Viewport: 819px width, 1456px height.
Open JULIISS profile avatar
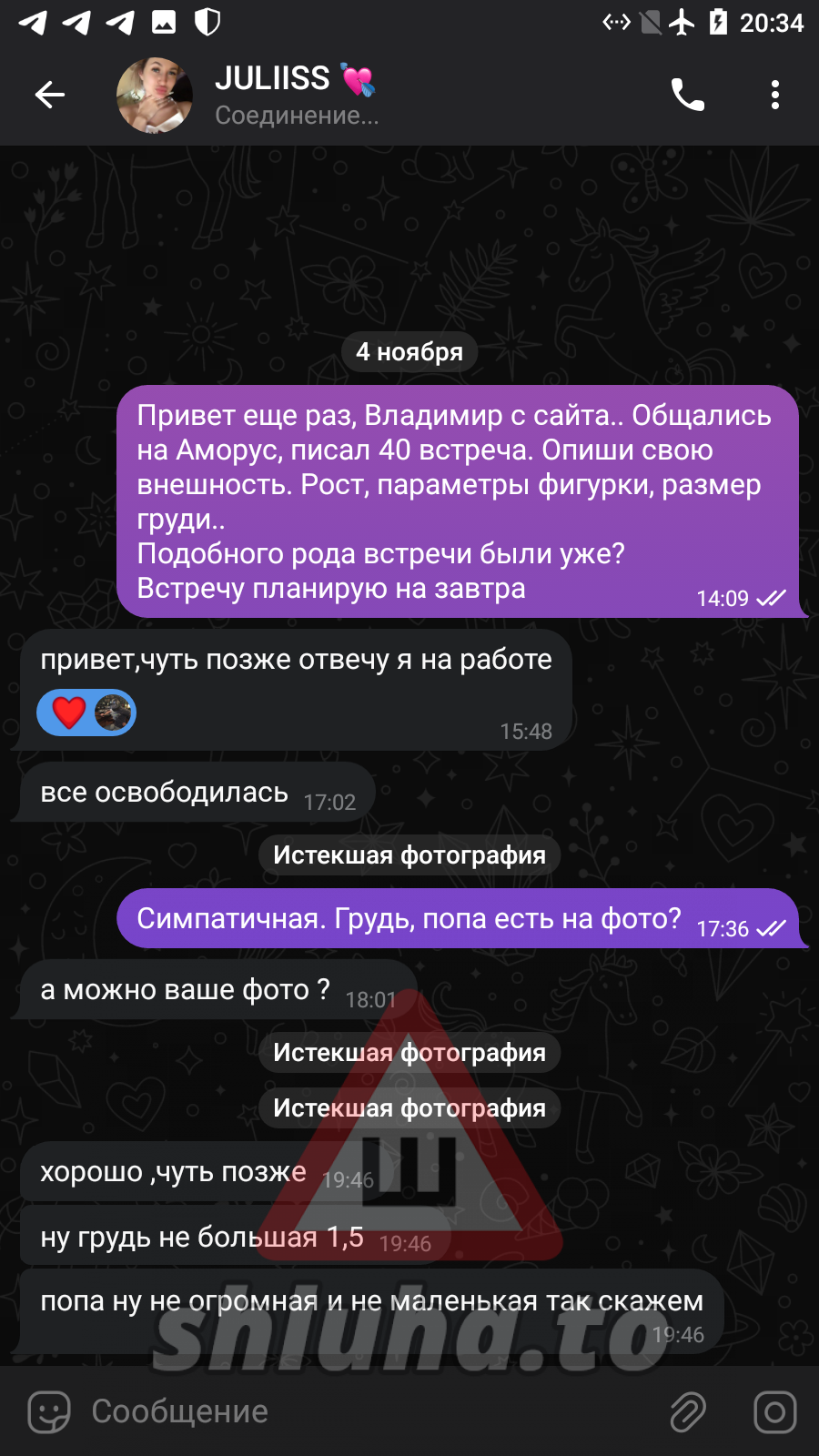[155, 95]
